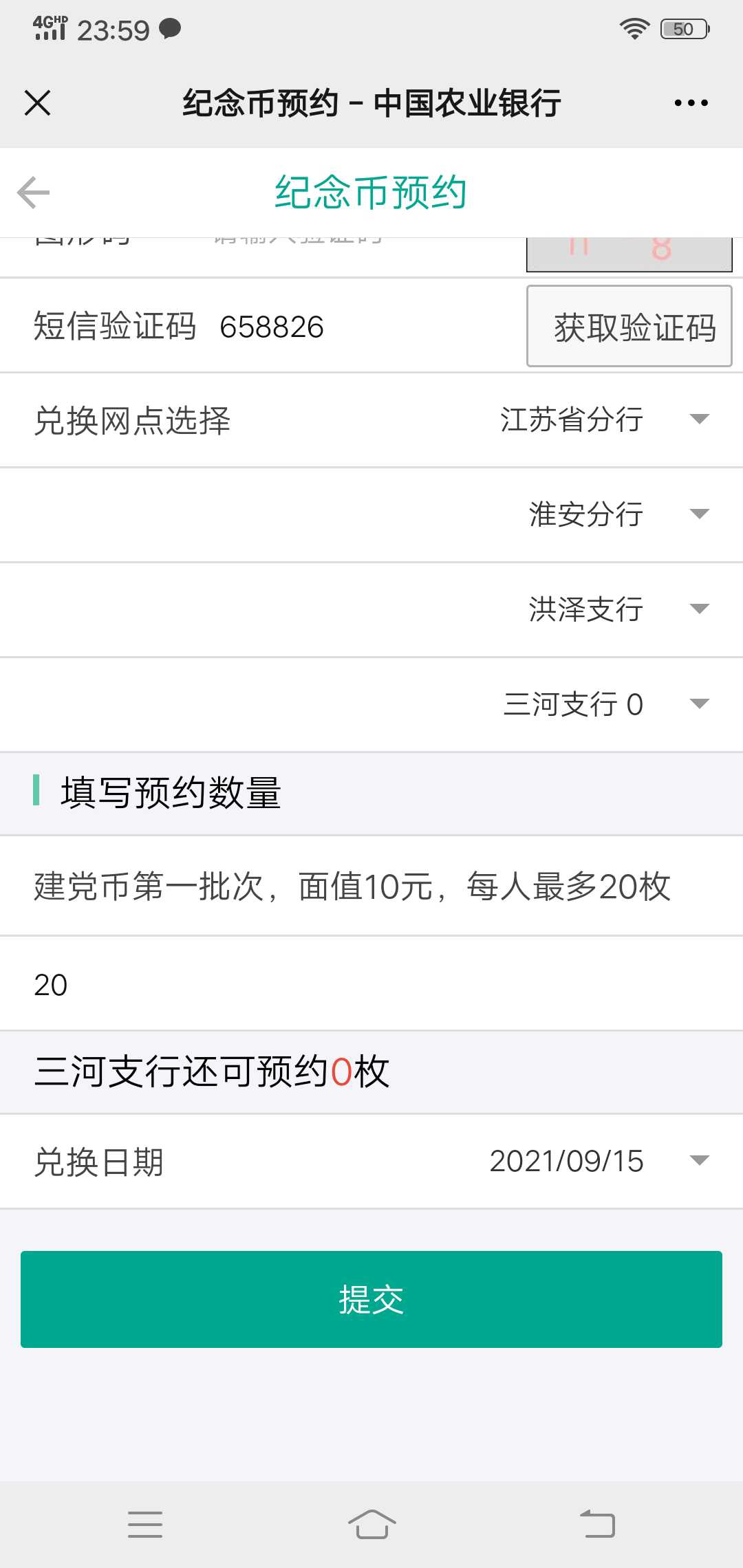Viewport: 743px width, 1568px height.
Task: Open recent apps from navigation bar
Action: tap(145, 1524)
